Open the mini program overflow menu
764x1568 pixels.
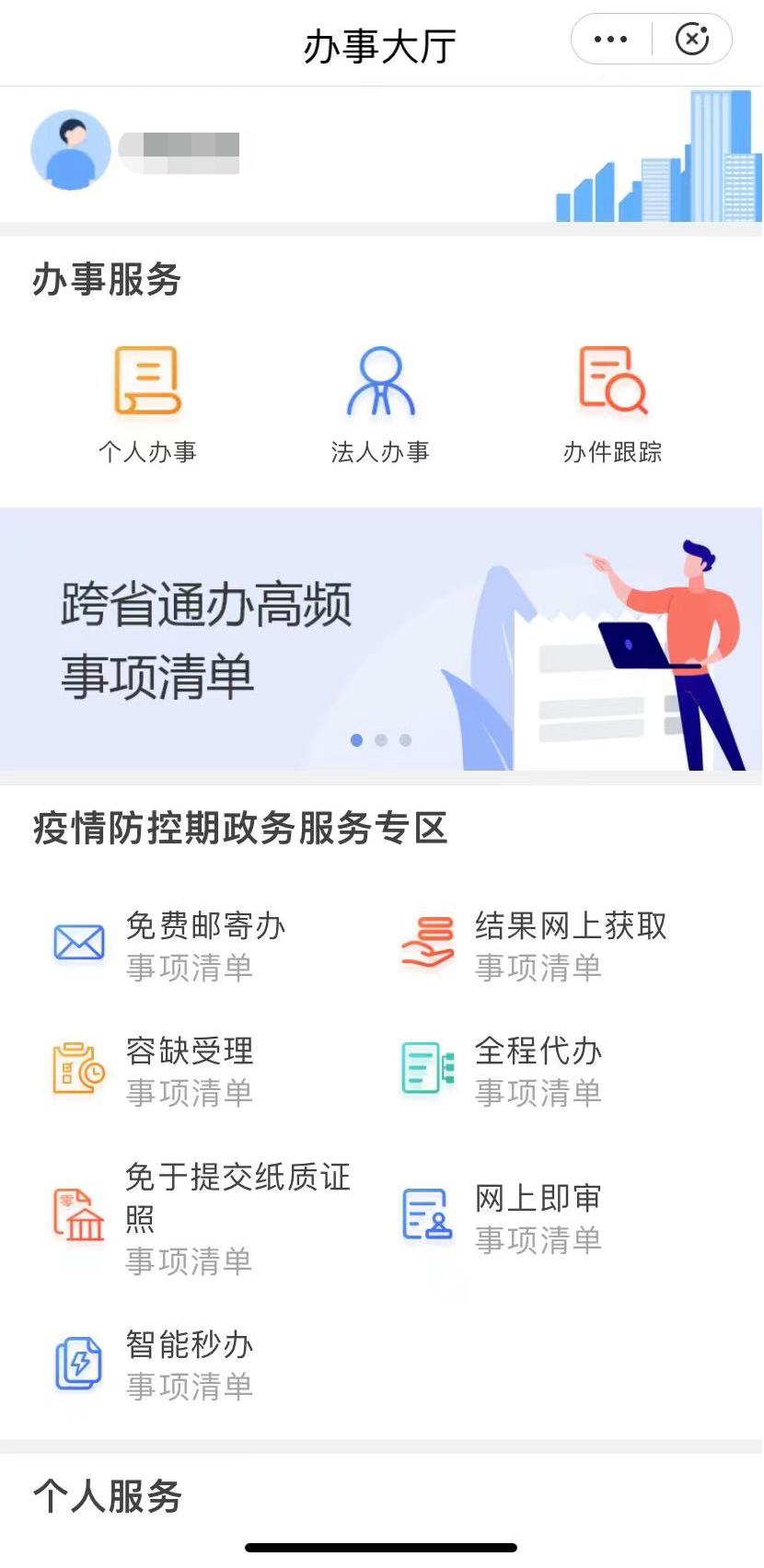tap(611, 40)
